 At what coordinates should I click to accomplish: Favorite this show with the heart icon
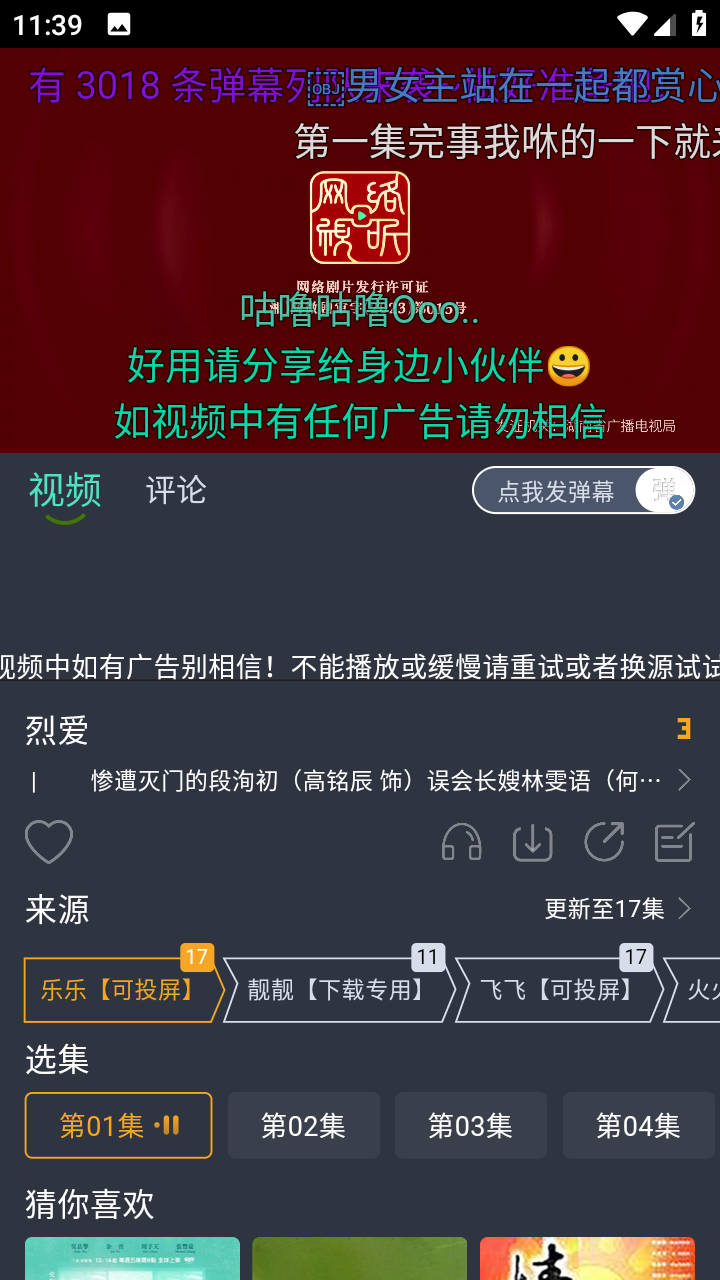click(49, 842)
